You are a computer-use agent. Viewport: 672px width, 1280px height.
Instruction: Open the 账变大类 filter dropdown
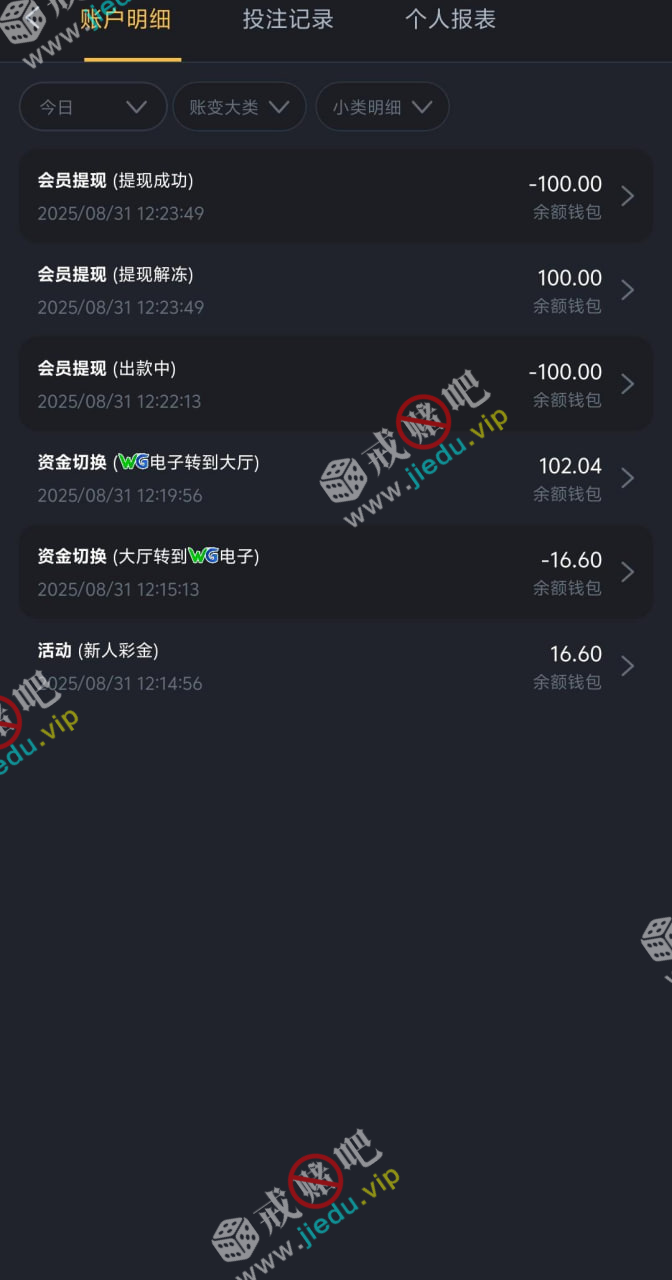239,107
